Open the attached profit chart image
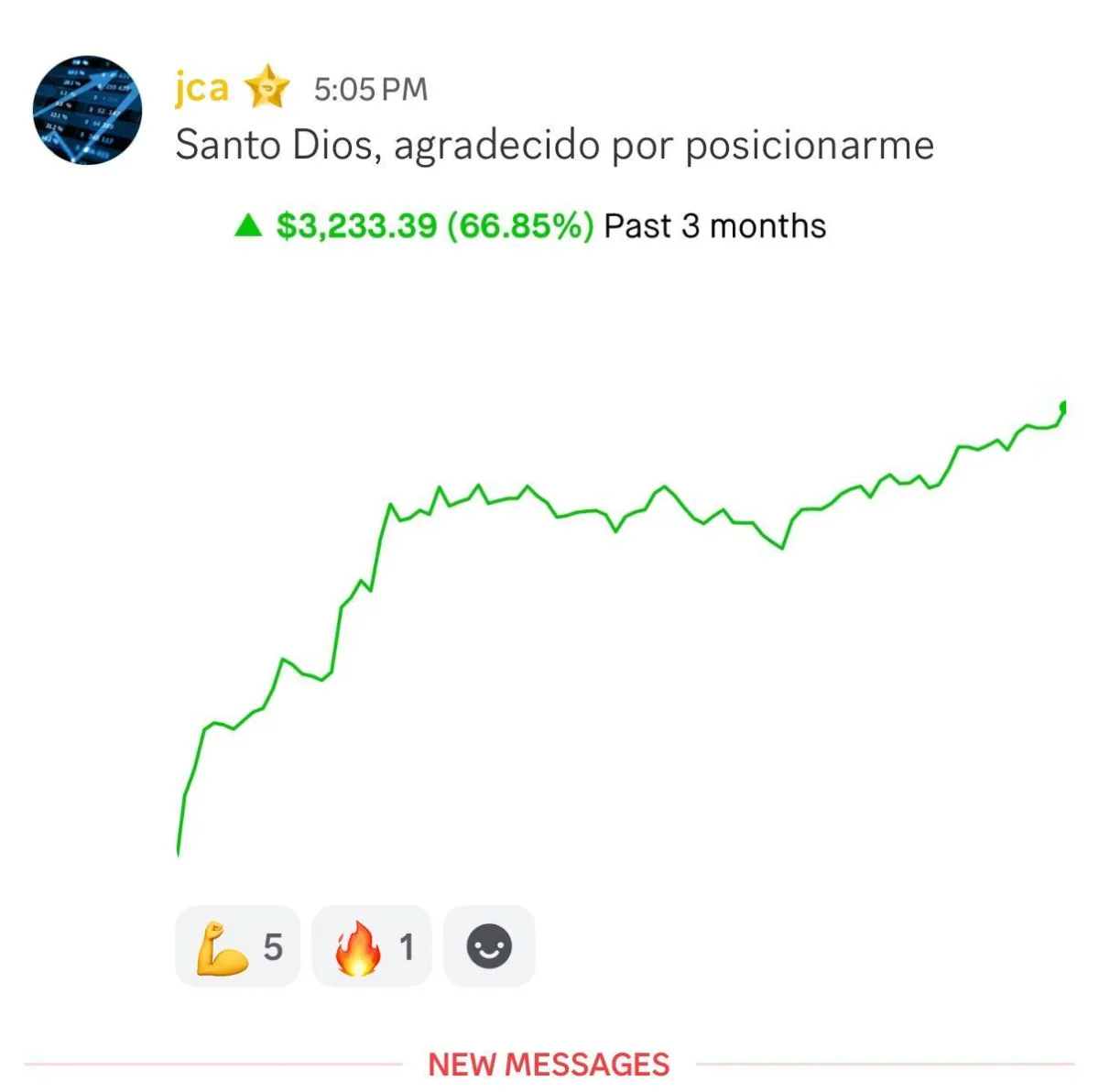 [621, 550]
